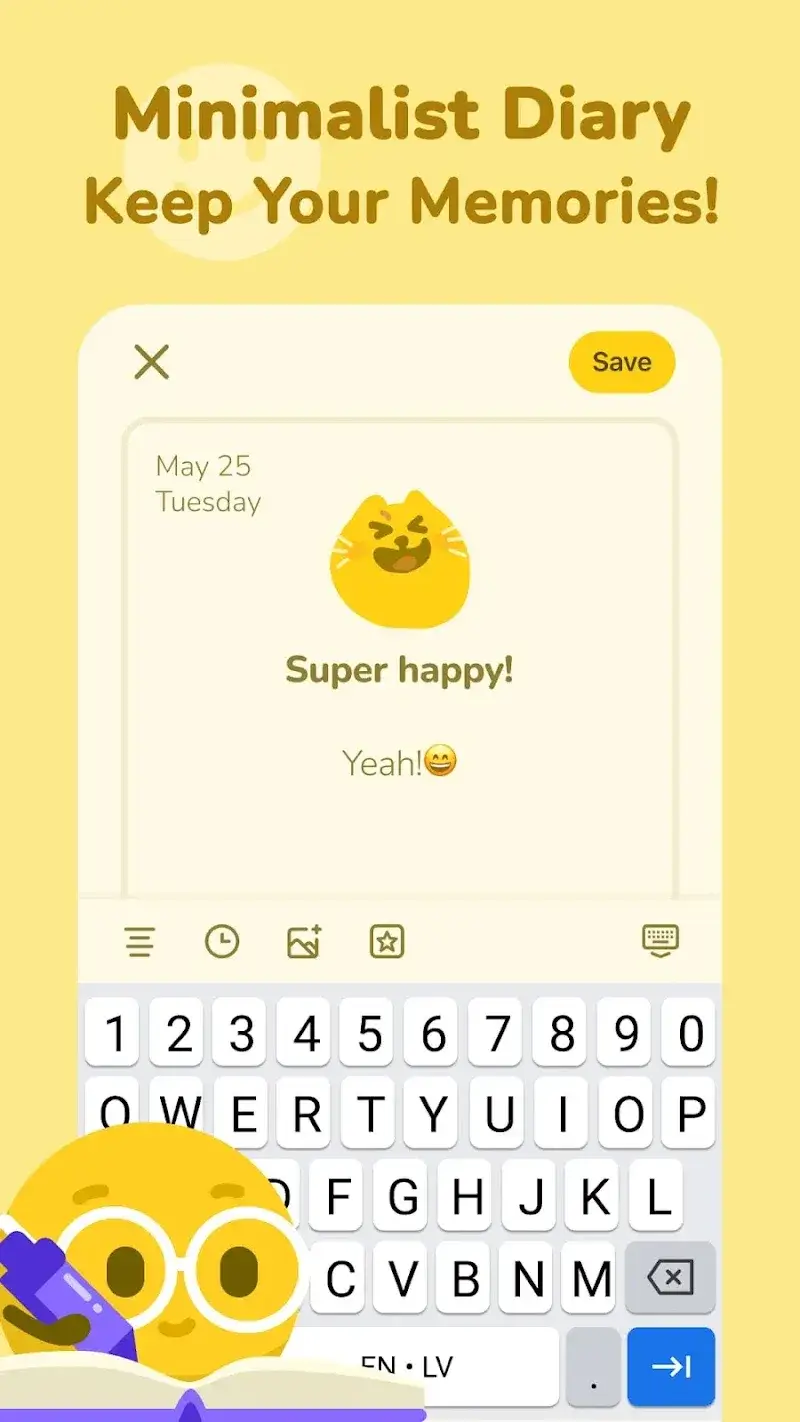Close the entry editor with the X

point(151,362)
